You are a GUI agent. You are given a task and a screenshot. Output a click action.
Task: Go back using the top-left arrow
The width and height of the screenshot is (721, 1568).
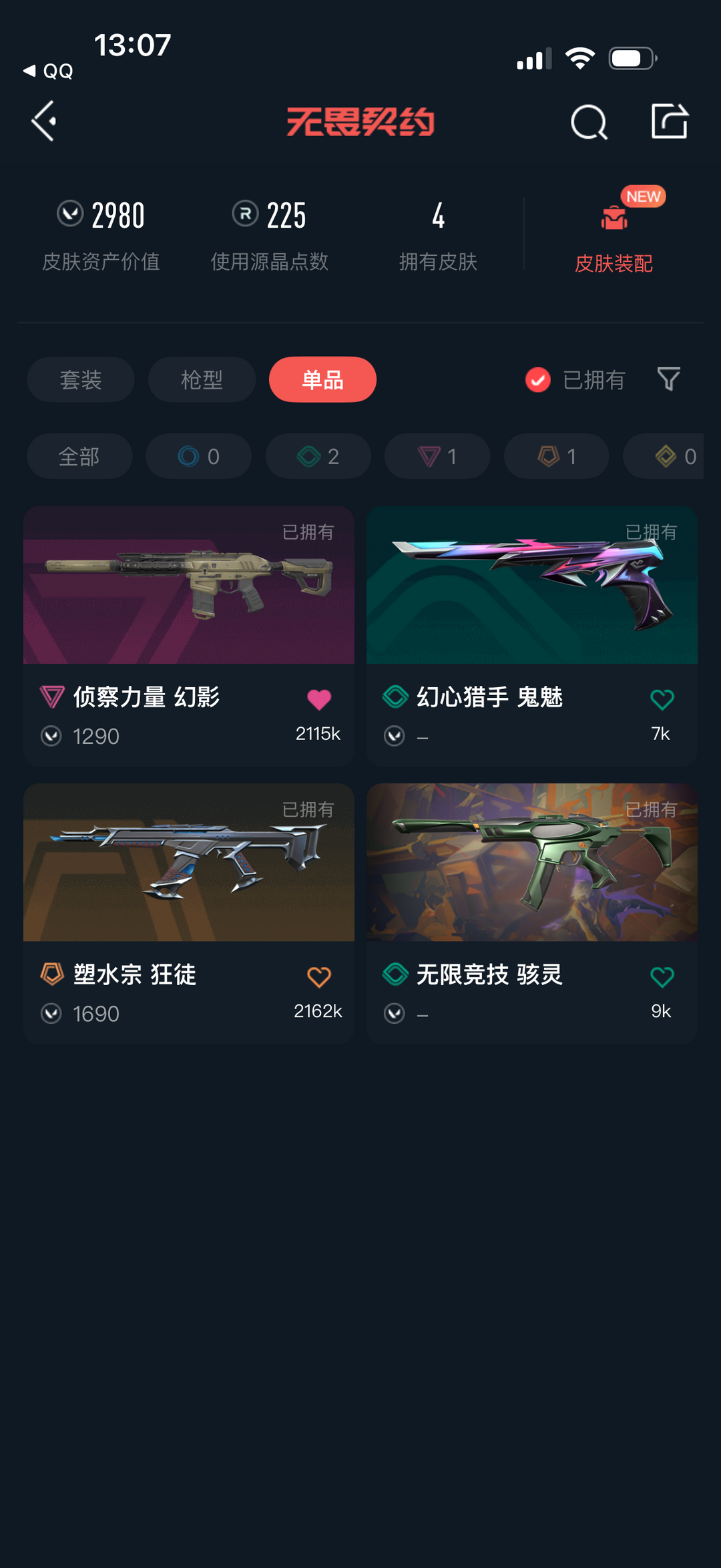[44, 122]
